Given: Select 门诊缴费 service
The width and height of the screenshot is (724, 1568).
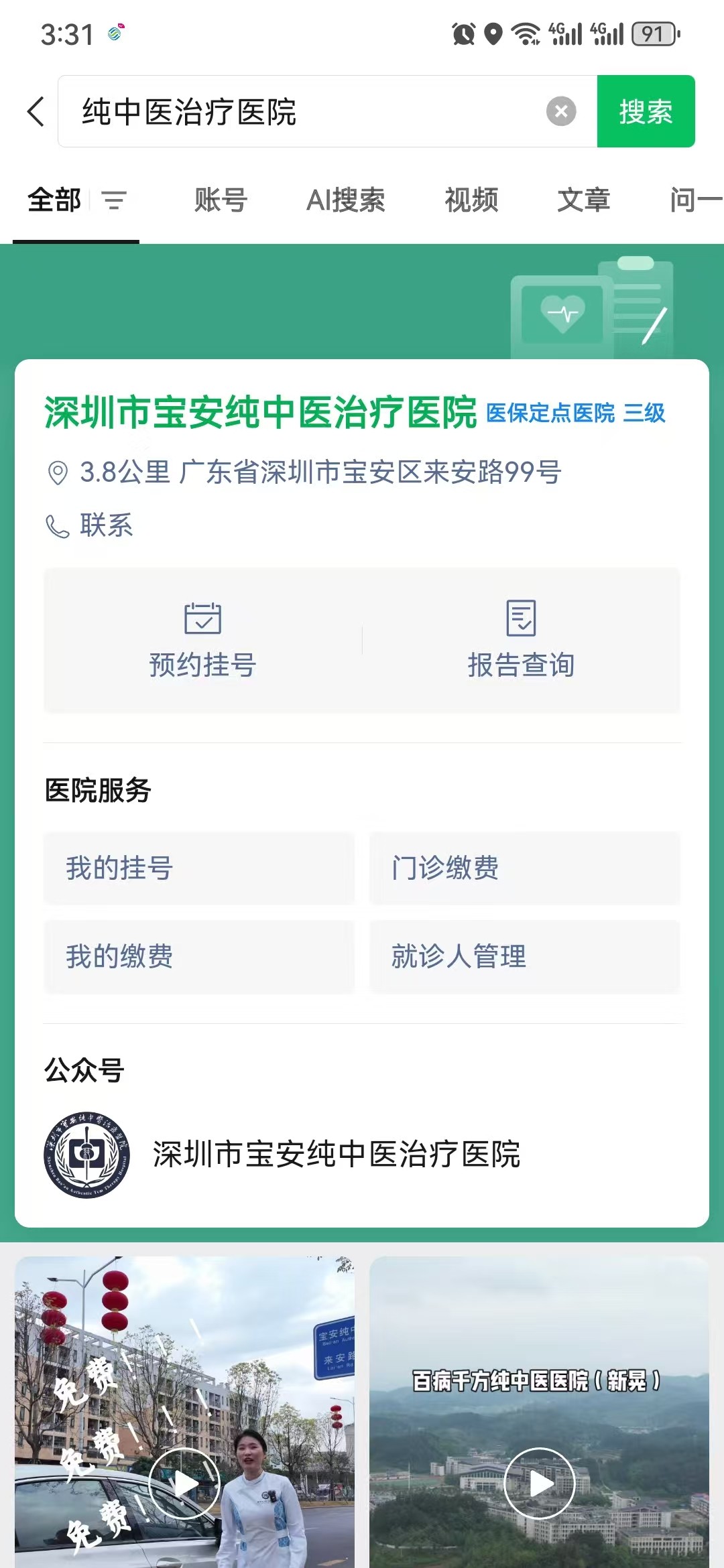Looking at the screenshot, I should [525, 868].
